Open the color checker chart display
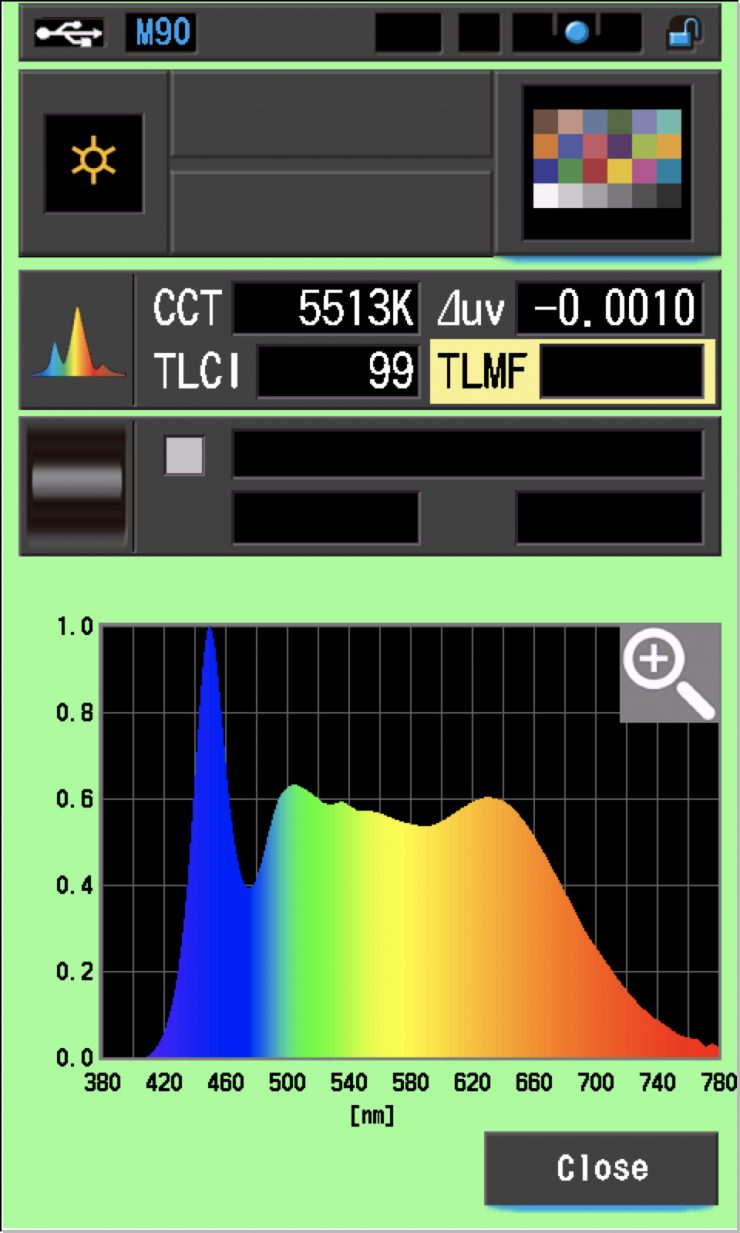Viewport: 740px width, 1233px height. [x=607, y=160]
